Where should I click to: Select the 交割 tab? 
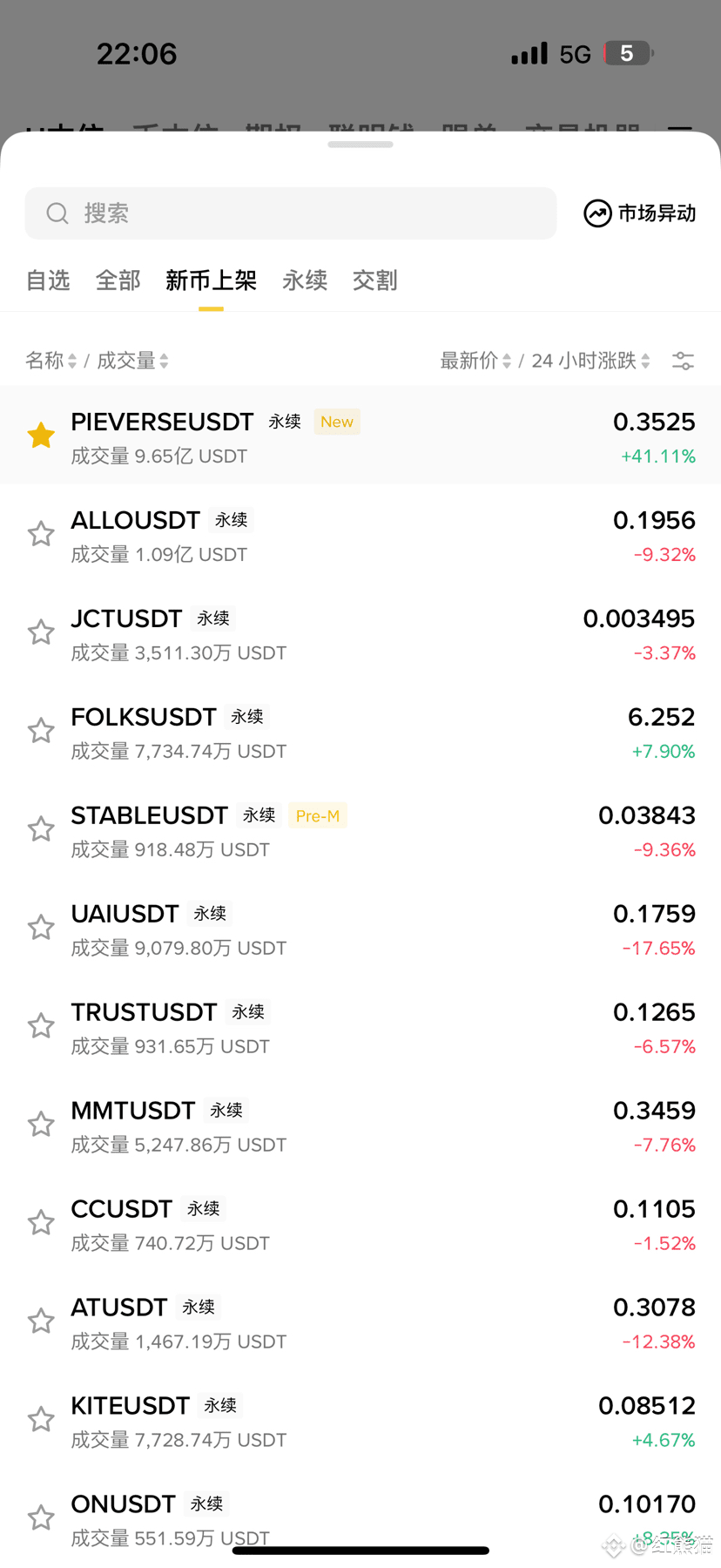click(x=375, y=280)
